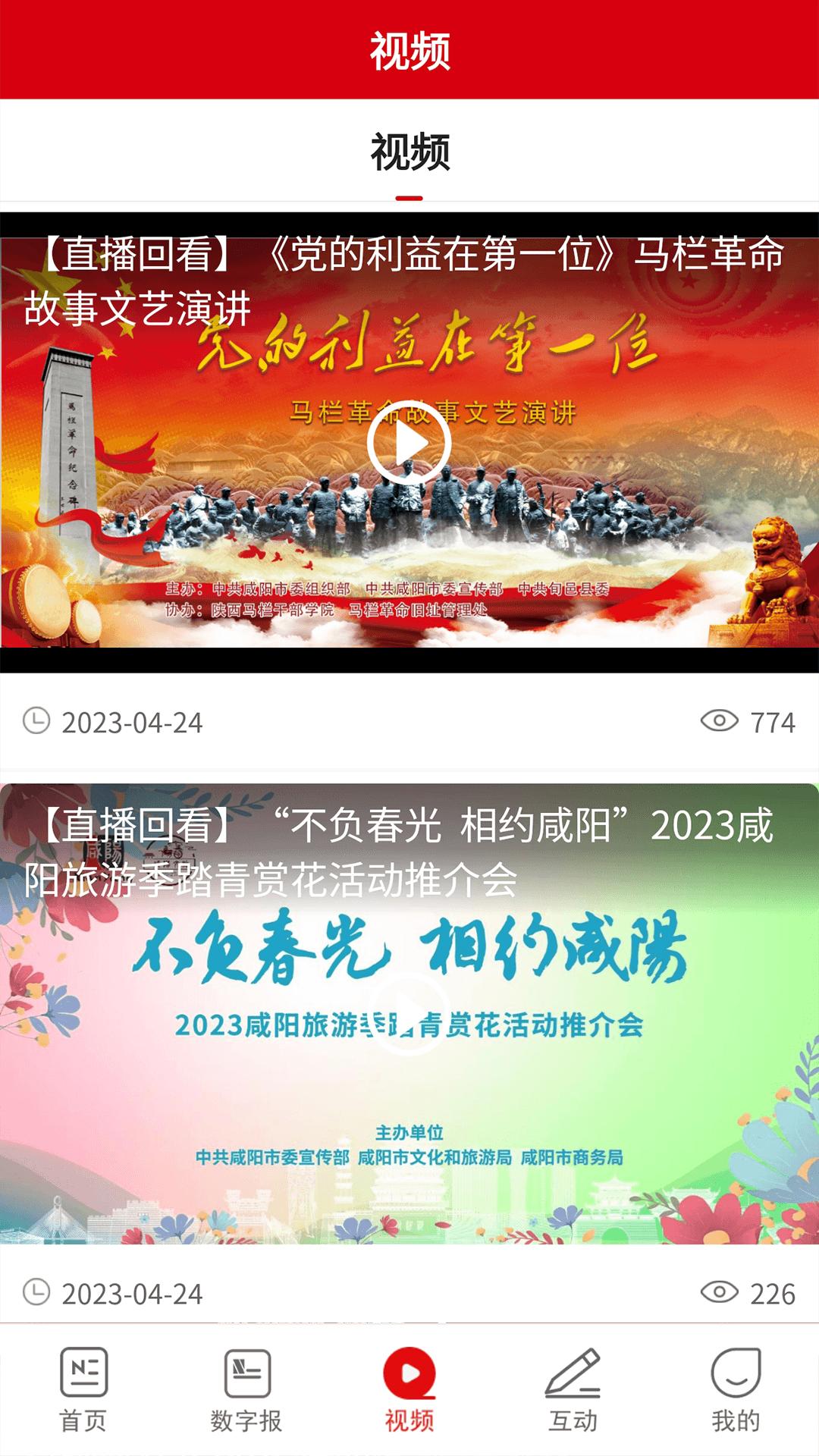Open the 党的利益在第一位 live replay video
Image resolution: width=819 pixels, height=1456 pixels.
point(409,444)
